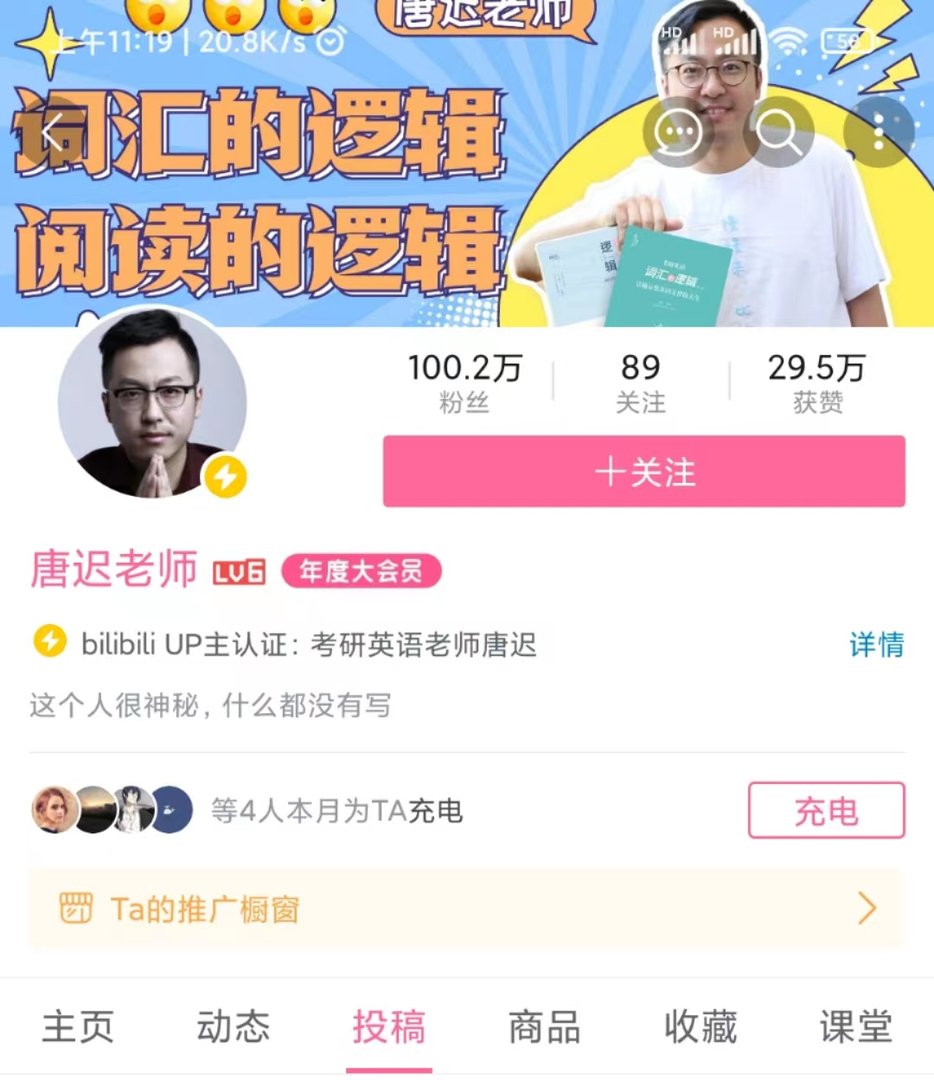934x1080 pixels.
Task: Switch to the 动态 tab
Action: click(236, 1025)
